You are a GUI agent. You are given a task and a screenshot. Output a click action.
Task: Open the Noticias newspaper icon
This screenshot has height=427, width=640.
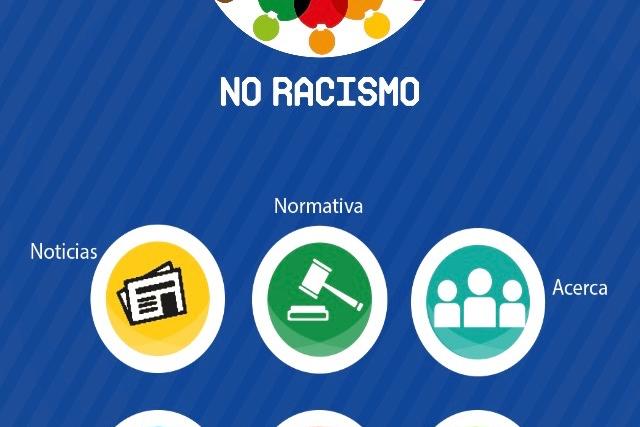tap(158, 295)
